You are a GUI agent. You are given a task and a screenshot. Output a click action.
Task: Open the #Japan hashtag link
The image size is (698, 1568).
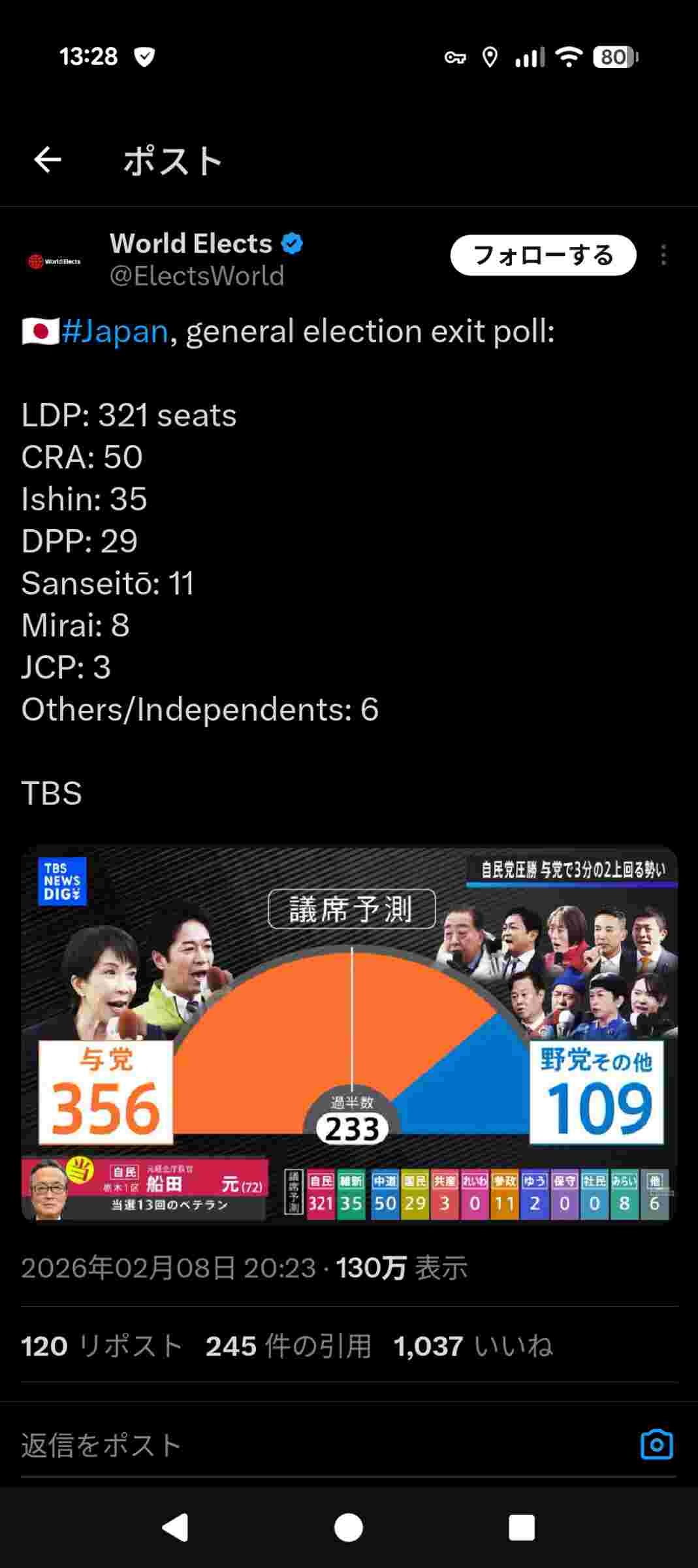115,331
